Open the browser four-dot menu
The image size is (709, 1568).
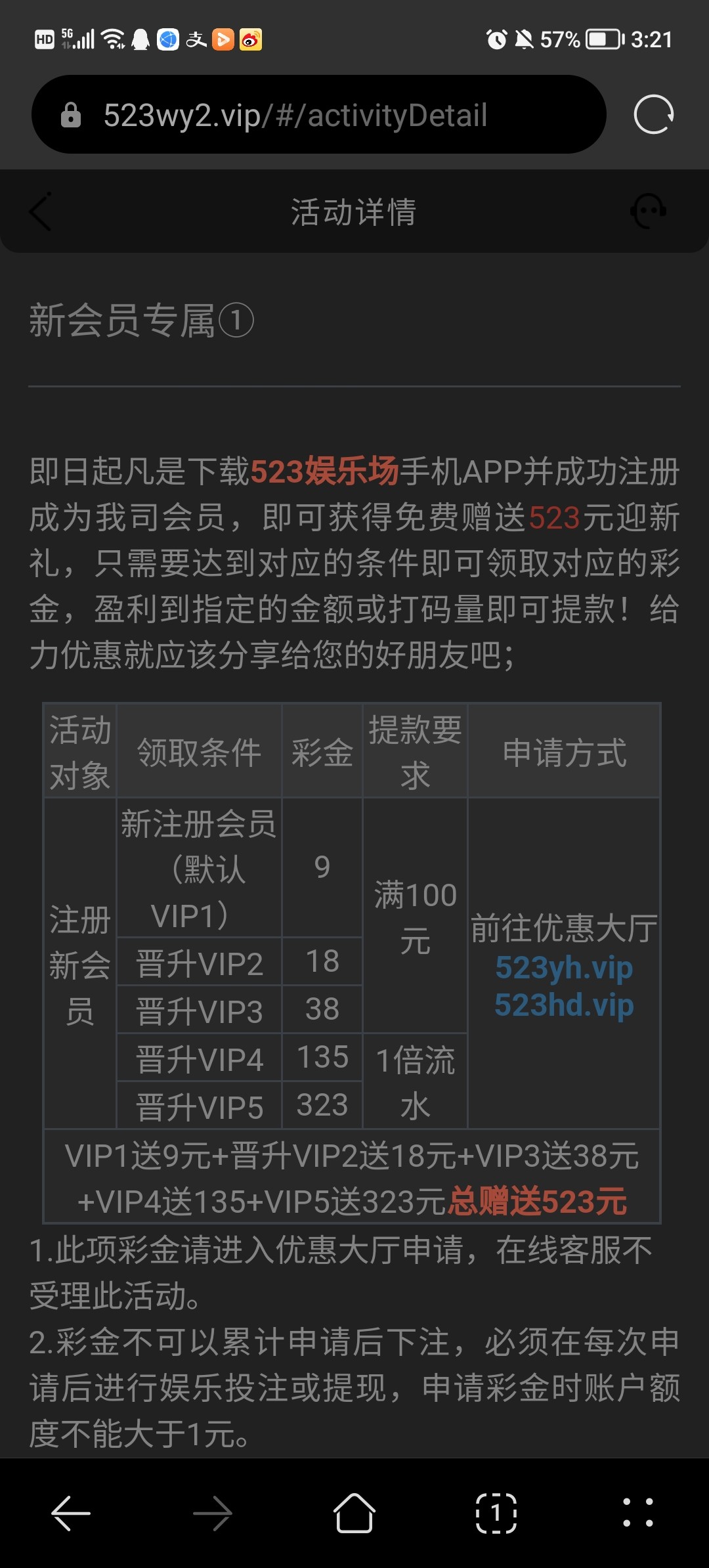click(x=637, y=1513)
